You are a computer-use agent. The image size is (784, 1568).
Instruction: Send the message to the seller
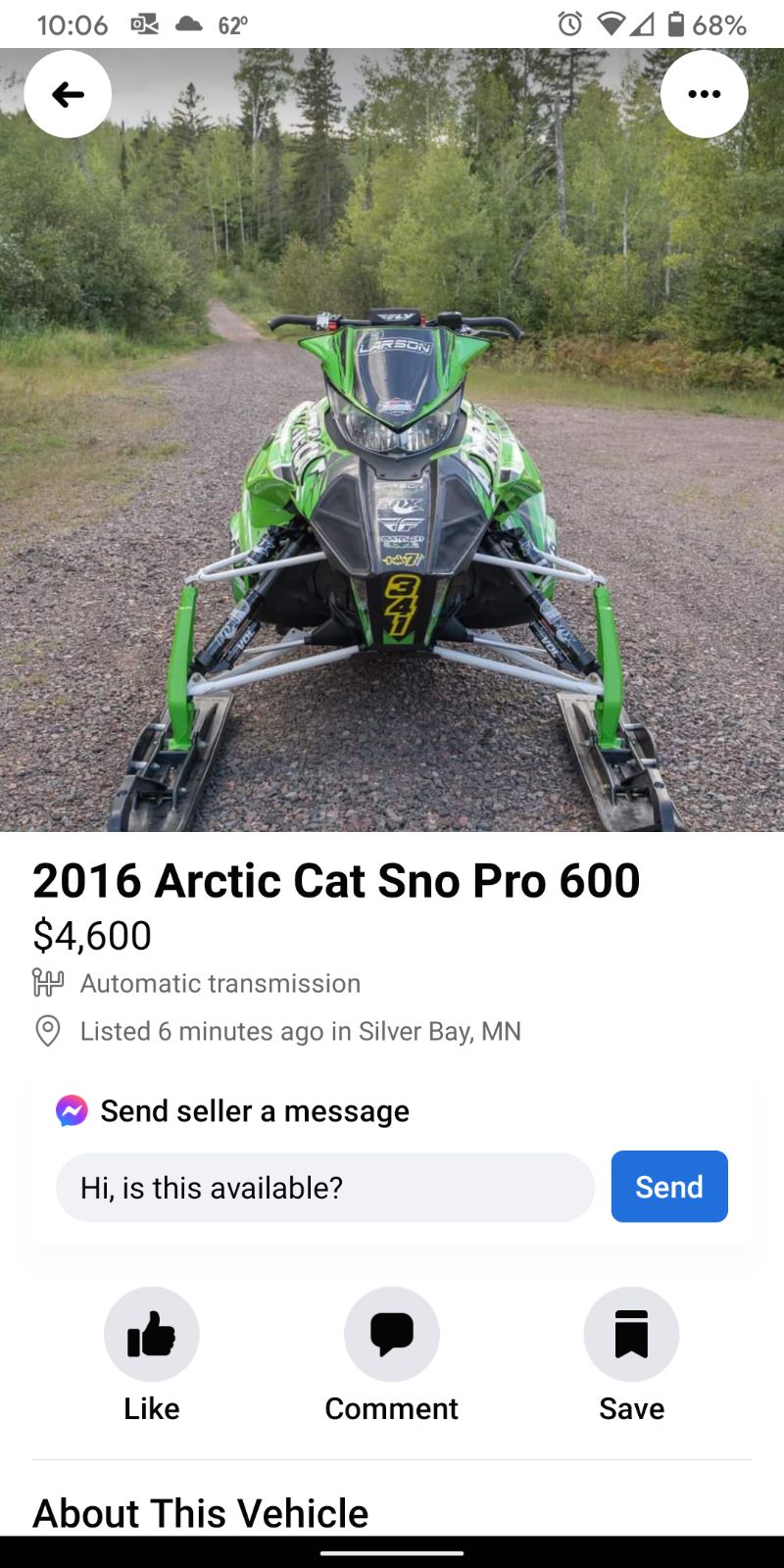[669, 1187]
